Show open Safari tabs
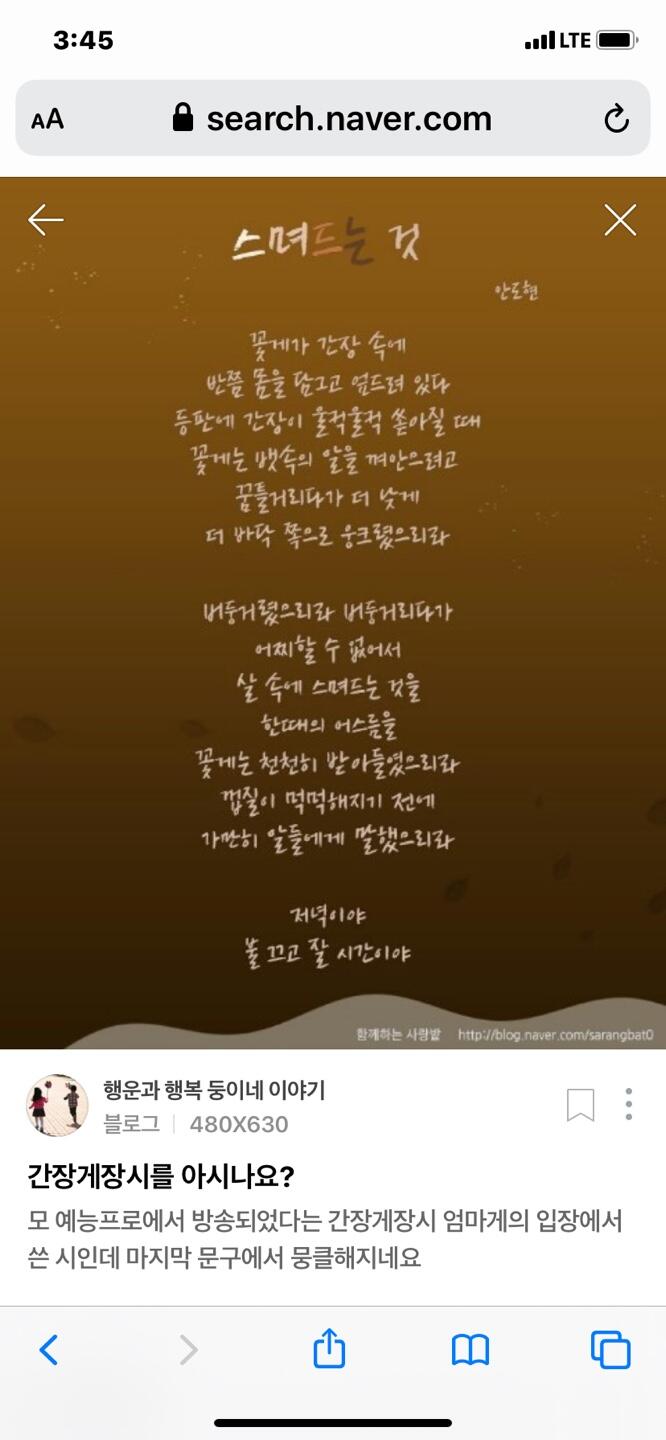 (x=610, y=1350)
